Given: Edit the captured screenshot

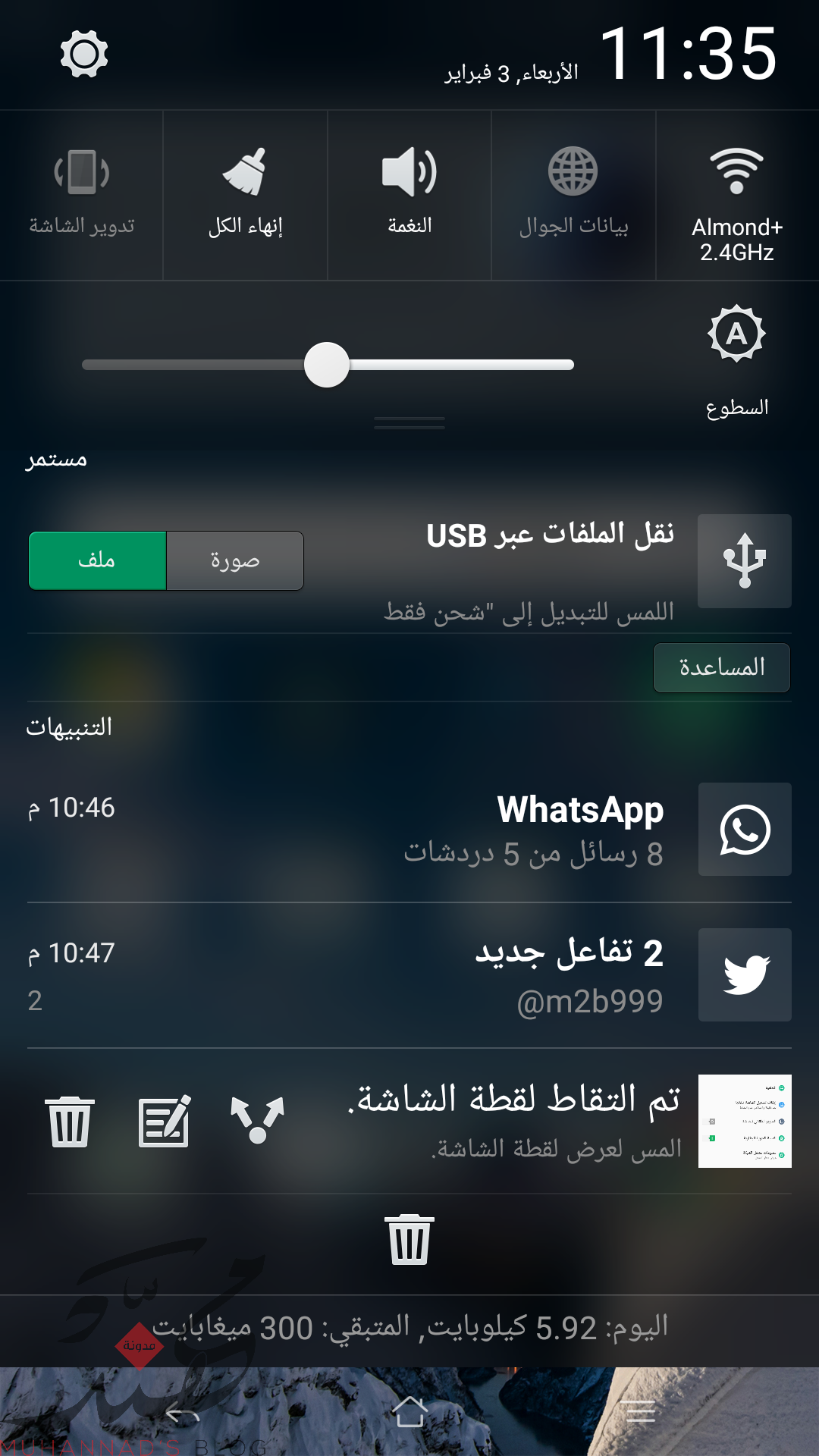Looking at the screenshot, I should point(164,1121).
